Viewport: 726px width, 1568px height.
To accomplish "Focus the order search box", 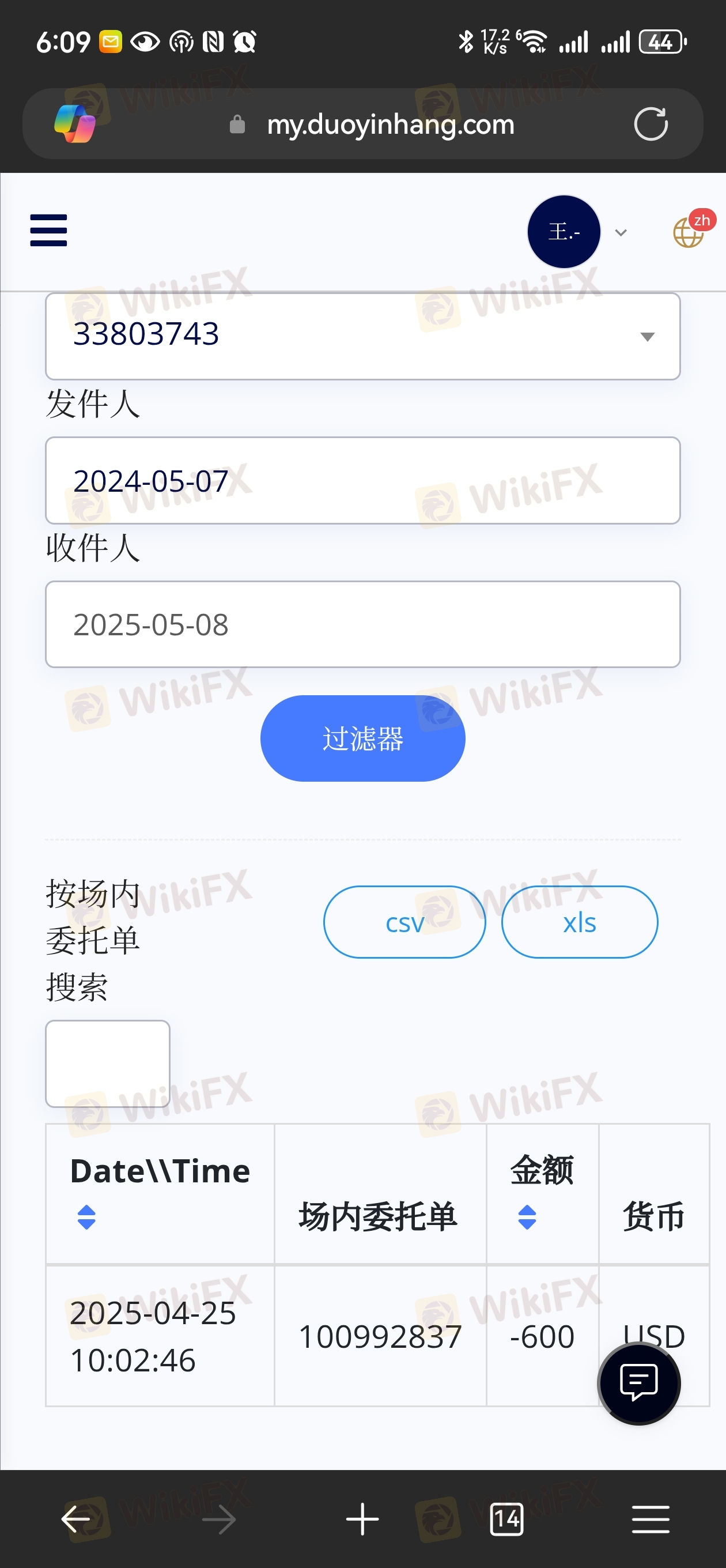I will tap(108, 1064).
